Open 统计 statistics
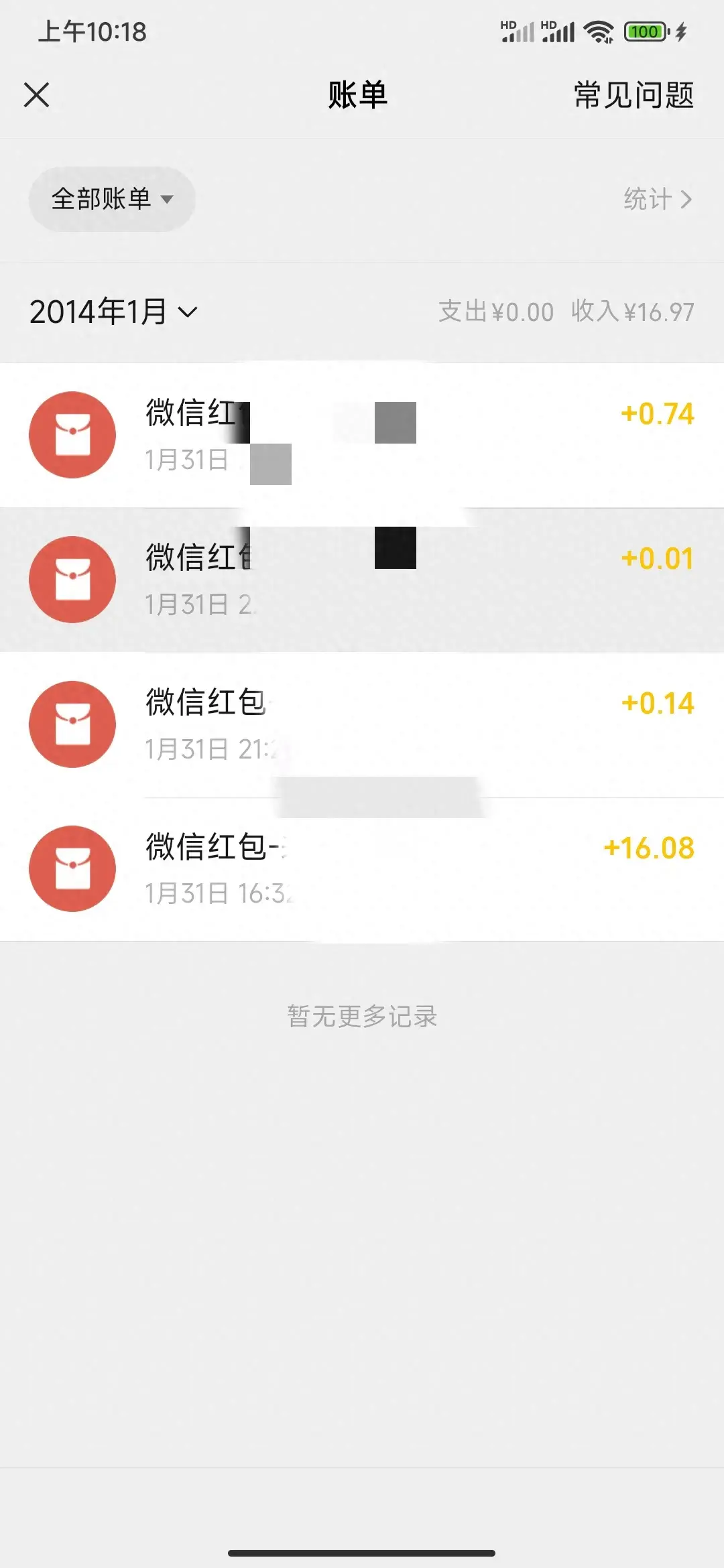The height and width of the screenshot is (1568, 724). (657, 199)
